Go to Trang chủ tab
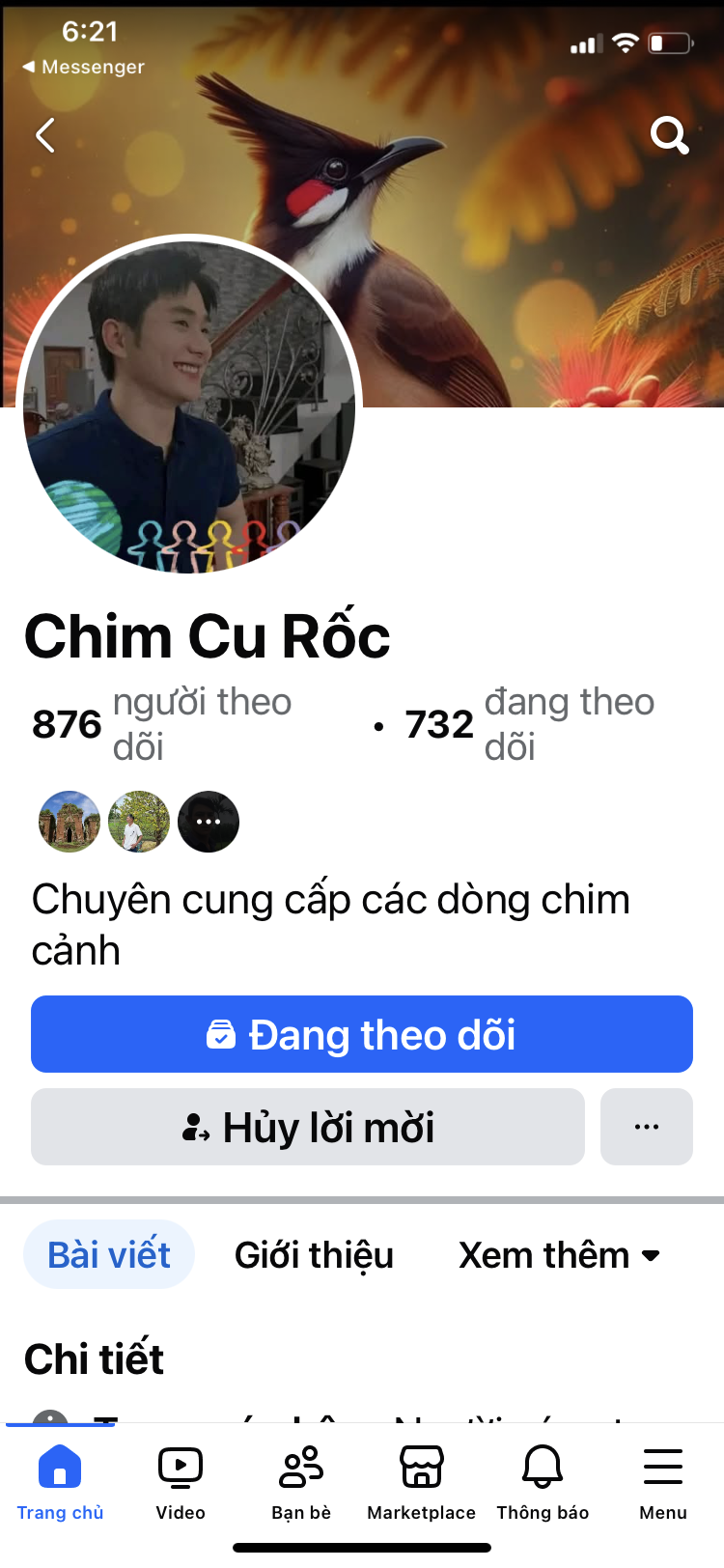The image size is (724, 1568). click(60, 1482)
